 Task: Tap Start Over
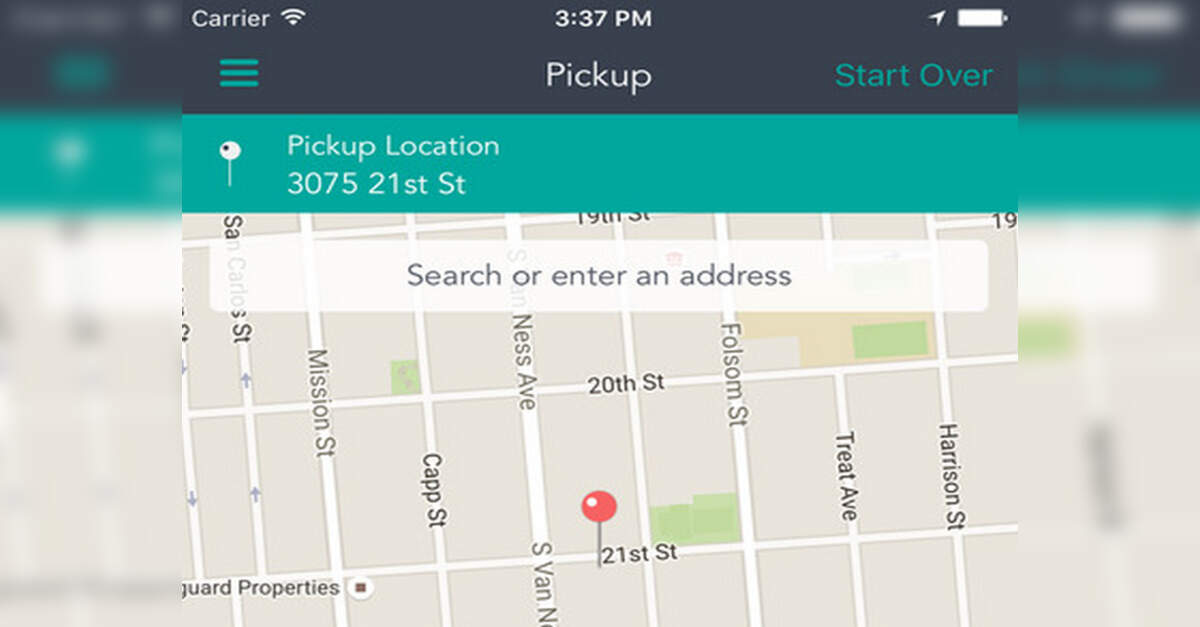pos(913,75)
